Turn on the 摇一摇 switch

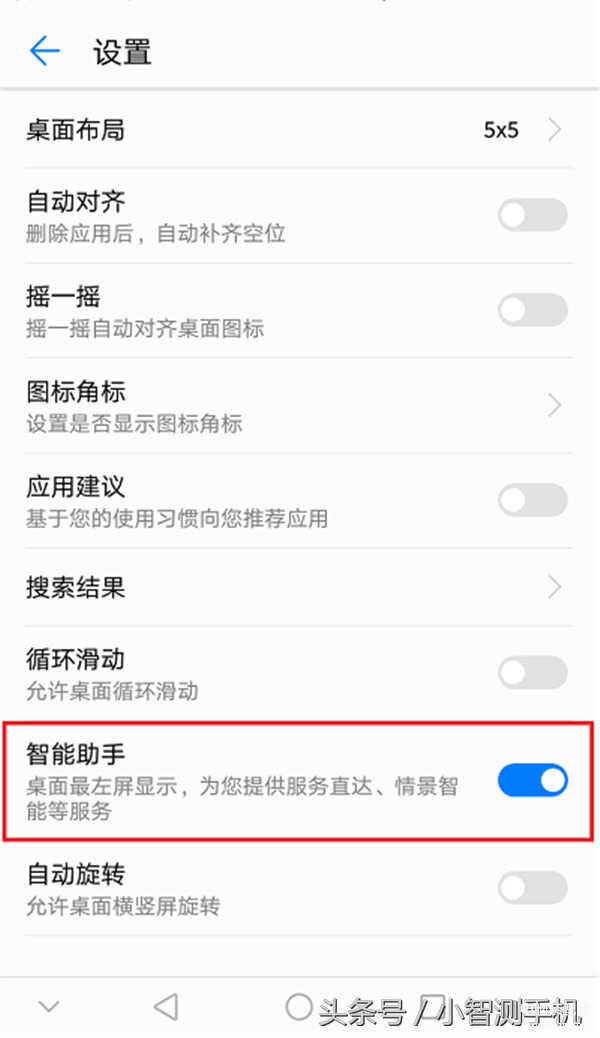[x=532, y=310]
